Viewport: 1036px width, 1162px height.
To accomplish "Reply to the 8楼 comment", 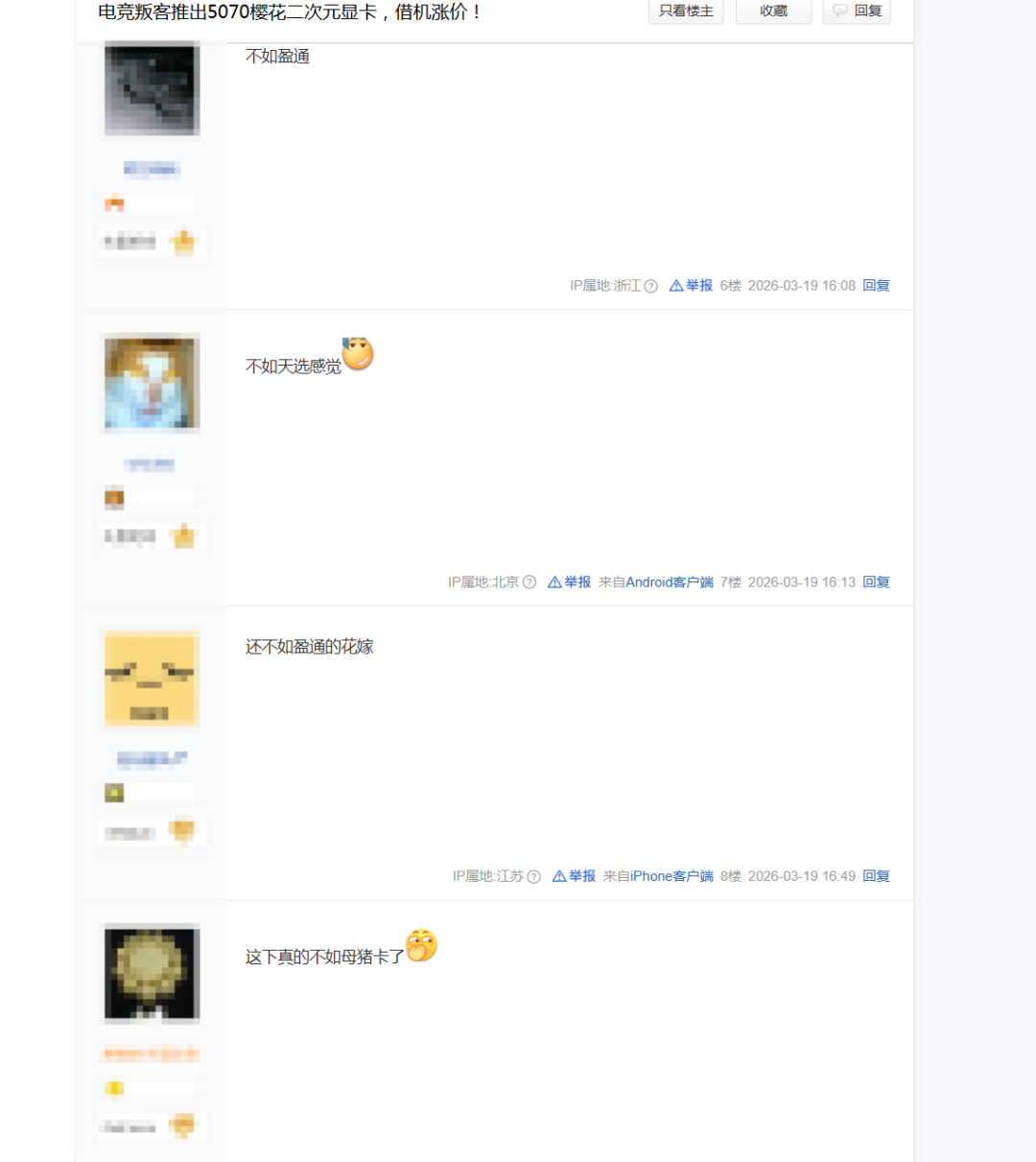I will tap(876, 876).
